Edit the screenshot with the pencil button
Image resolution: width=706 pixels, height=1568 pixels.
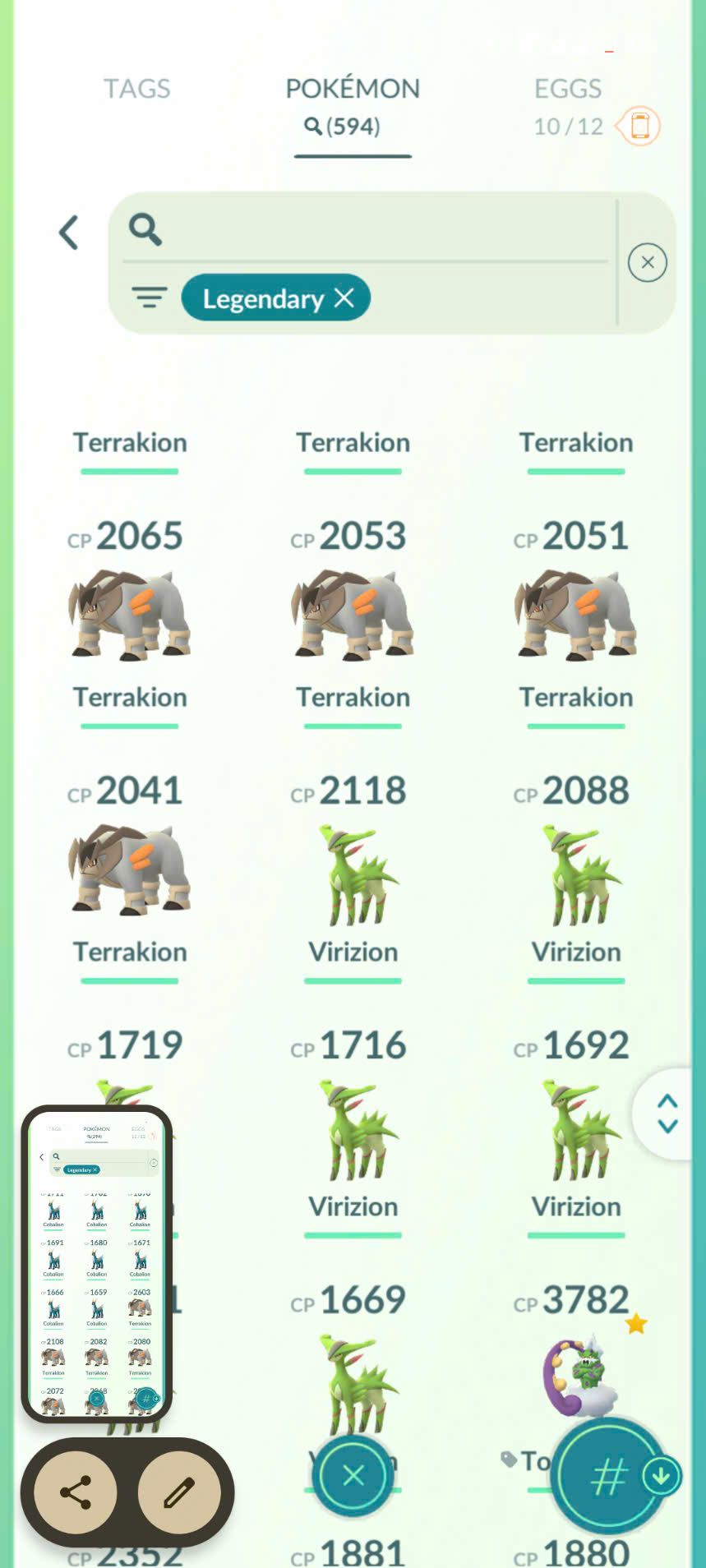click(179, 1492)
